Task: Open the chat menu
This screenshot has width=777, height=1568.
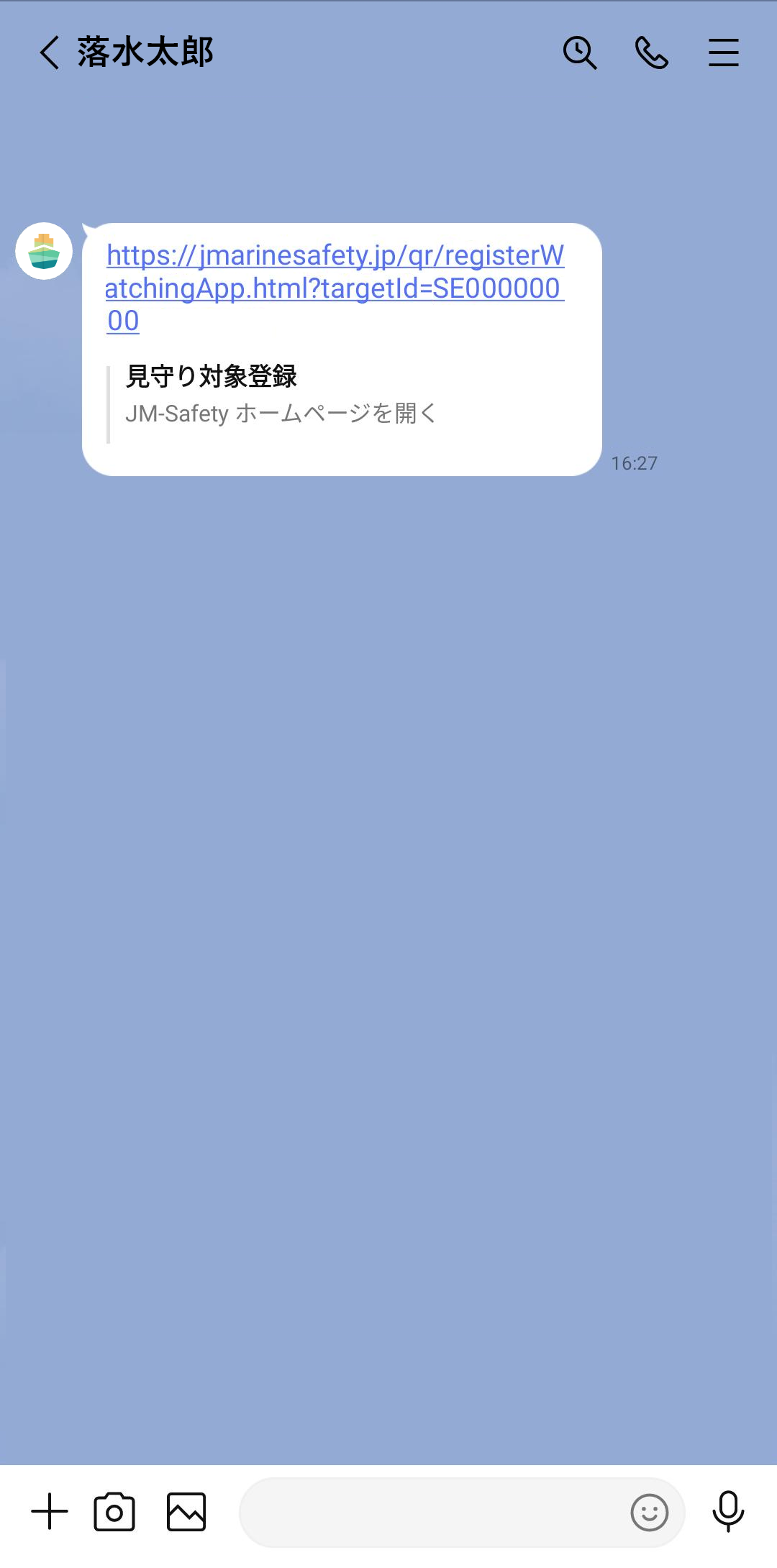Action: click(723, 53)
